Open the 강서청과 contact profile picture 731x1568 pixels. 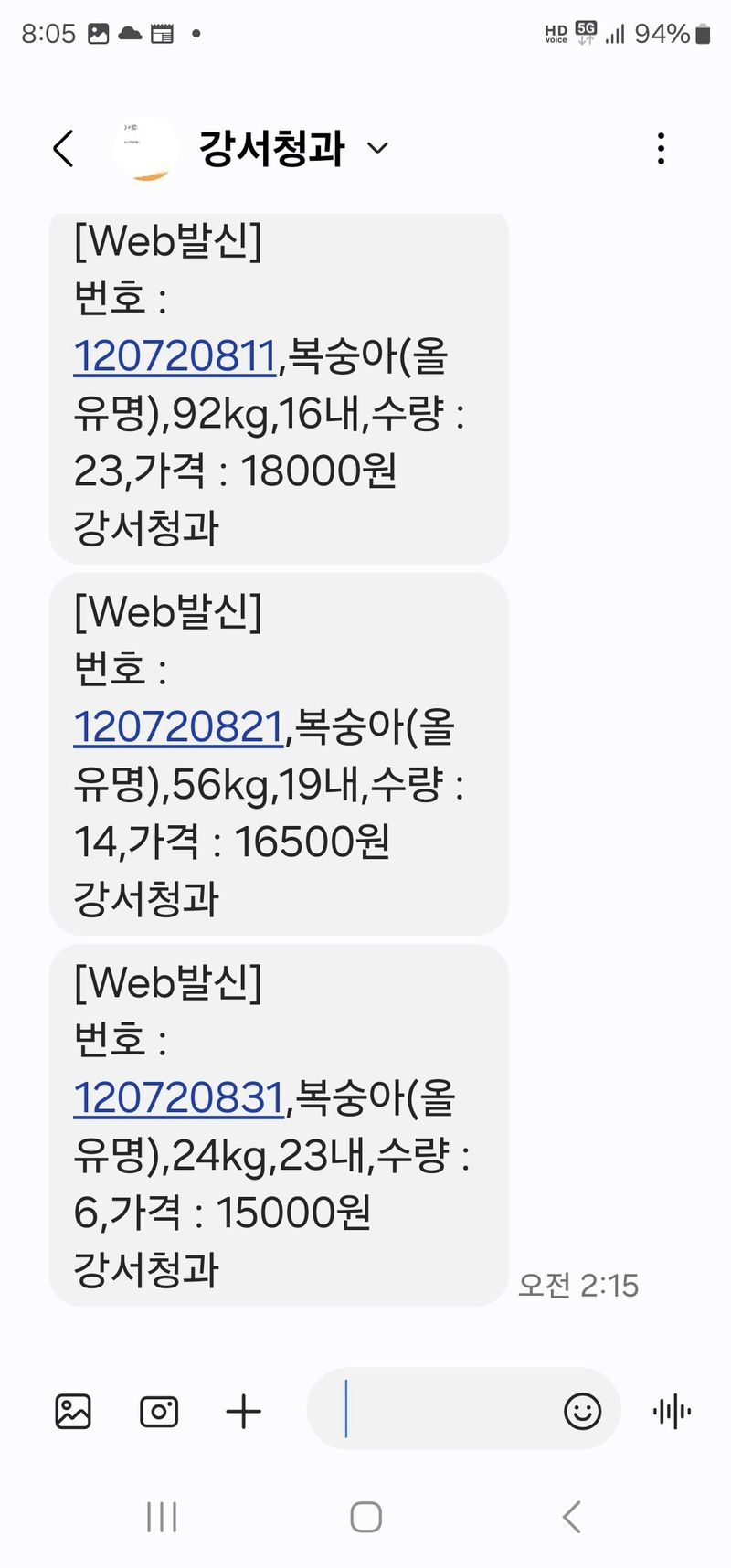(146, 149)
